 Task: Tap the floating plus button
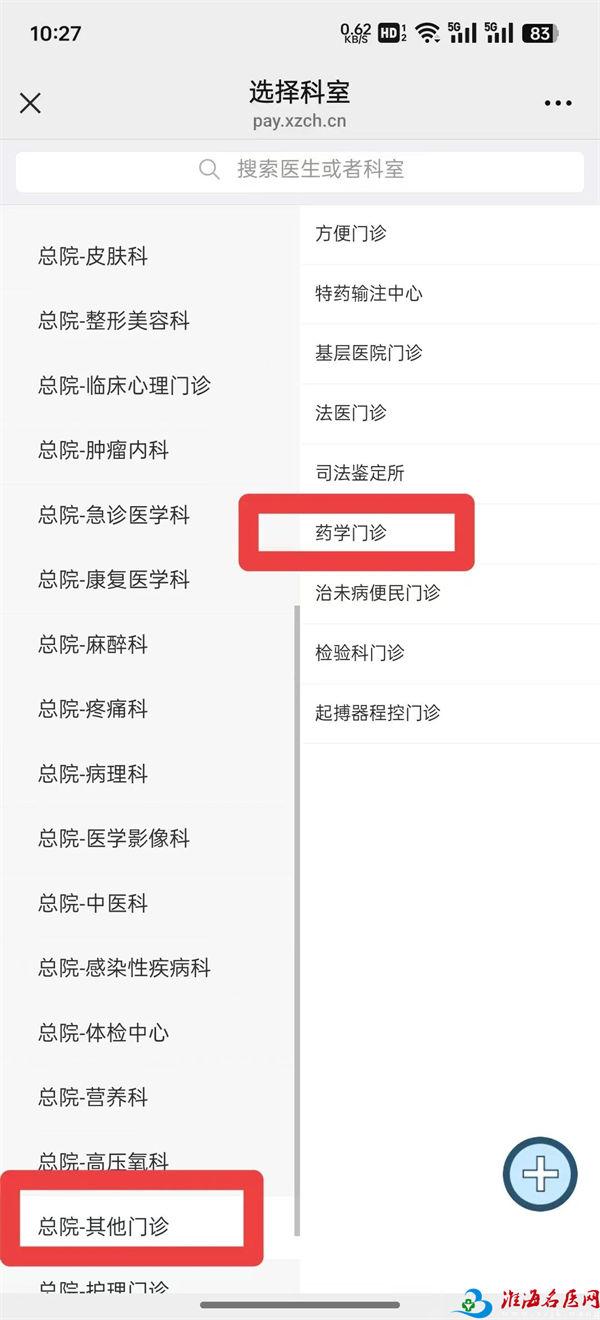coord(540,1175)
